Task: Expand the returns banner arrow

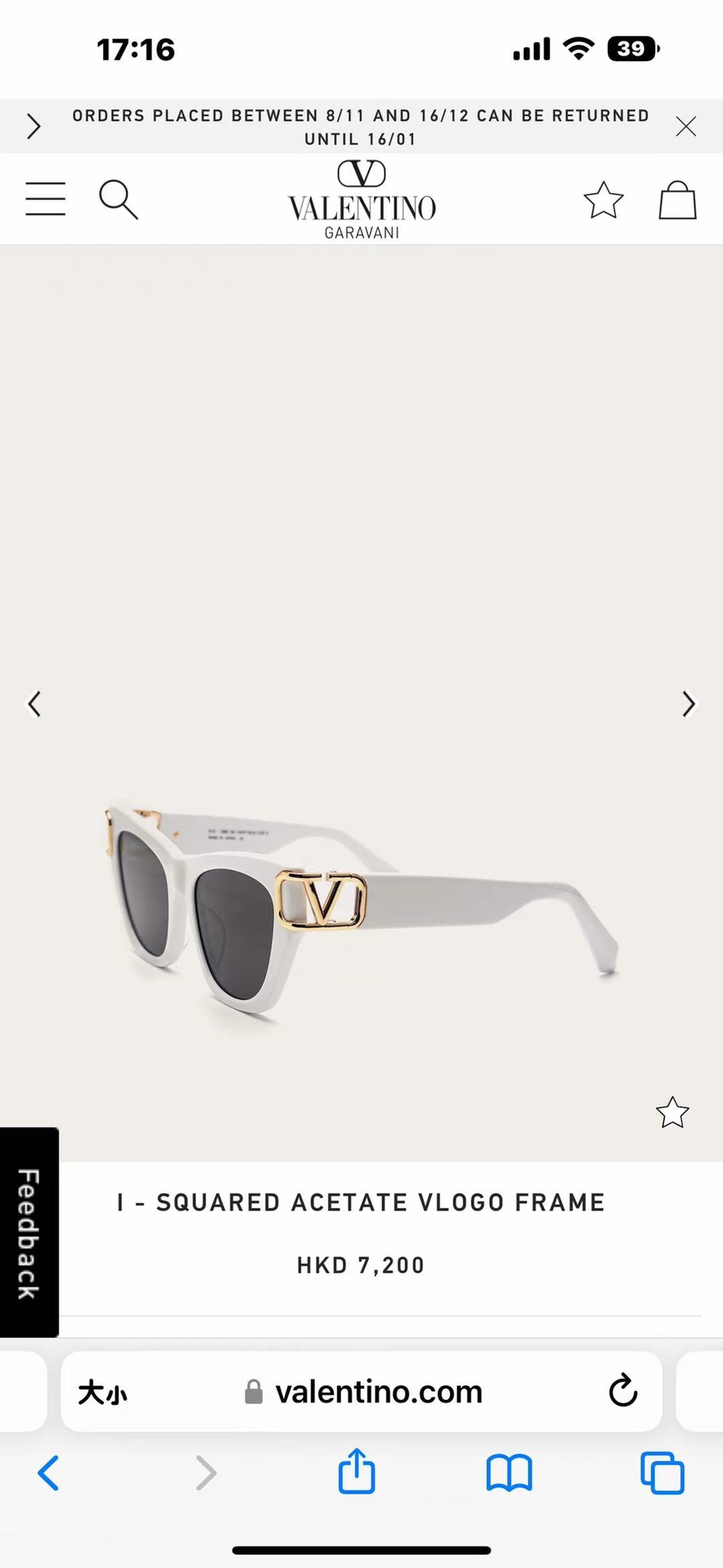Action: tap(33, 126)
